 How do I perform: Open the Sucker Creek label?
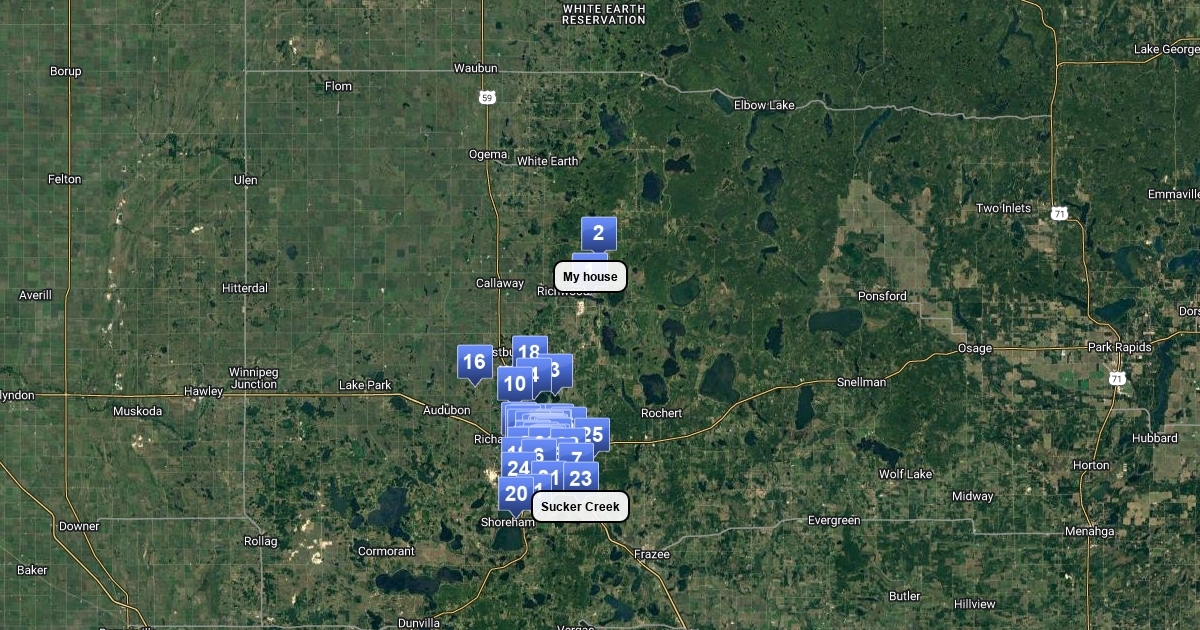pos(581,507)
